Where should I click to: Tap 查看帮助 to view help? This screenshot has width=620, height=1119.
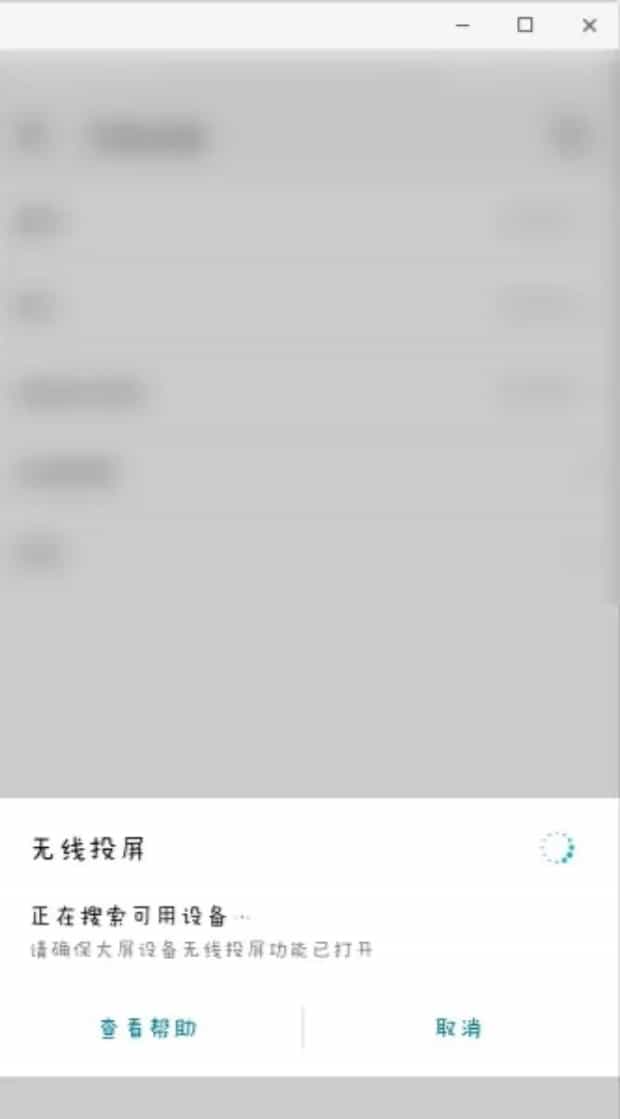click(x=149, y=1028)
